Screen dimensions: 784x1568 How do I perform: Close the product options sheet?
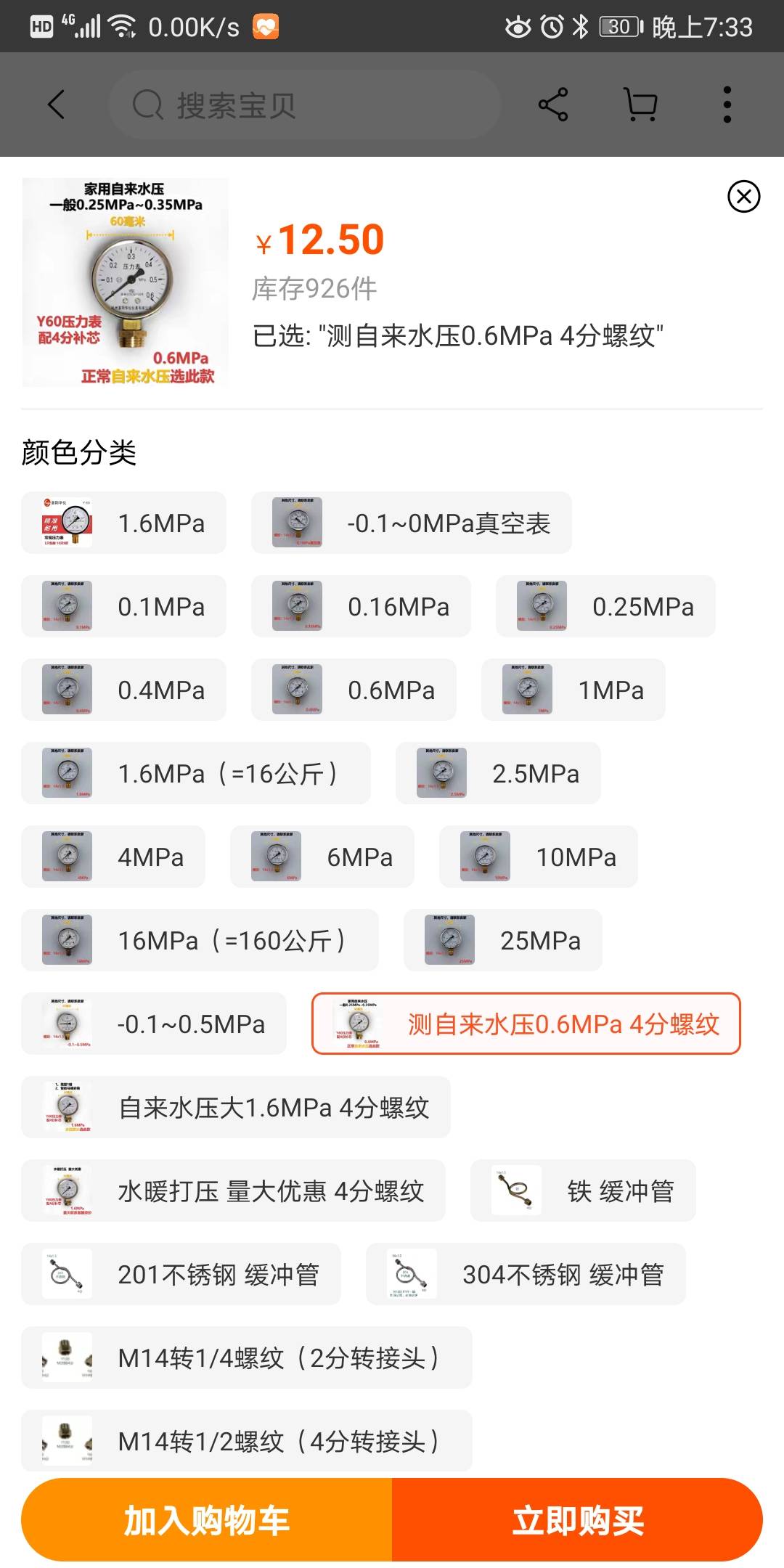pyautogui.click(x=743, y=196)
